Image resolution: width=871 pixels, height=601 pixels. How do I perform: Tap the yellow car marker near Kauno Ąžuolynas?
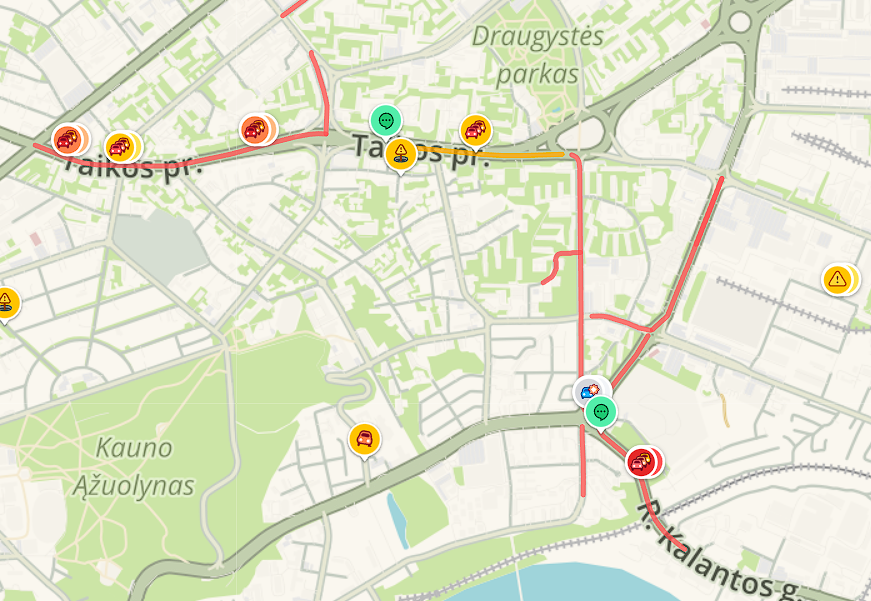pos(365,438)
